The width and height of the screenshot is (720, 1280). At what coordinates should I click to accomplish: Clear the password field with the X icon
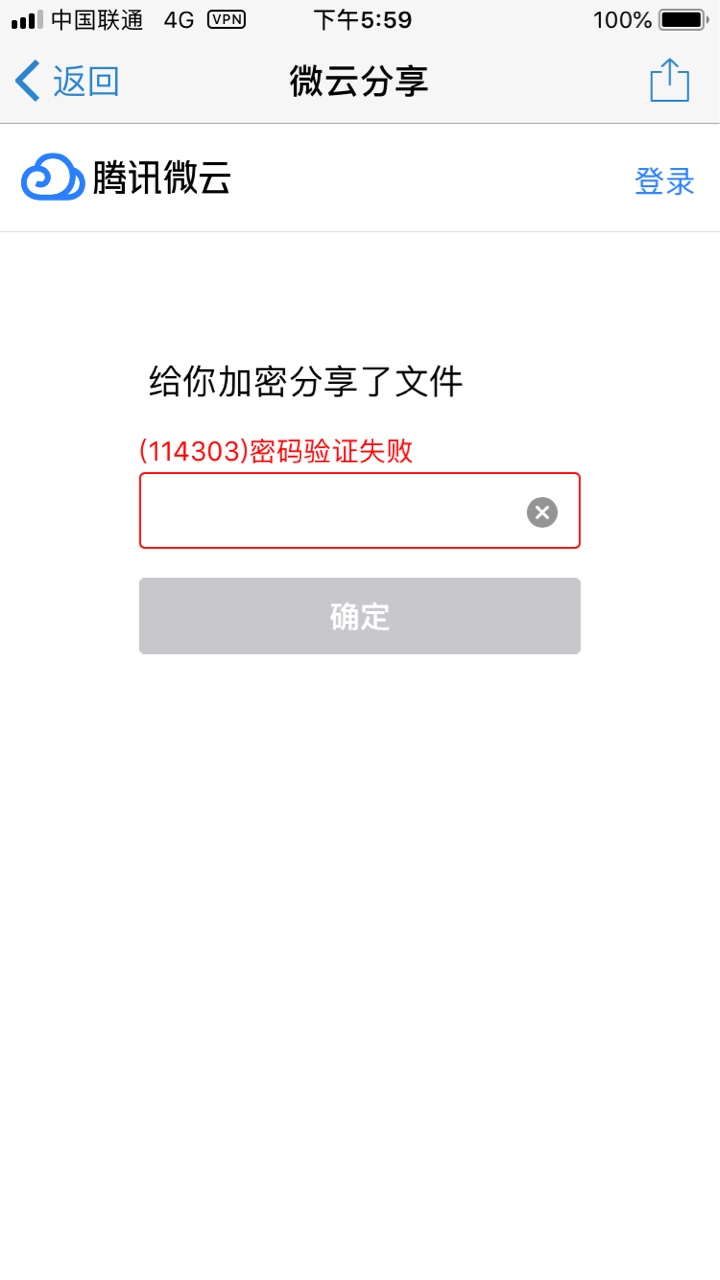pyautogui.click(x=542, y=513)
